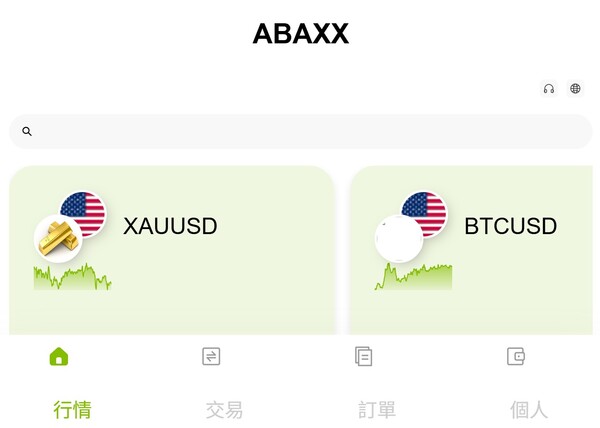Switch to the 交易 tab

coord(222,383)
